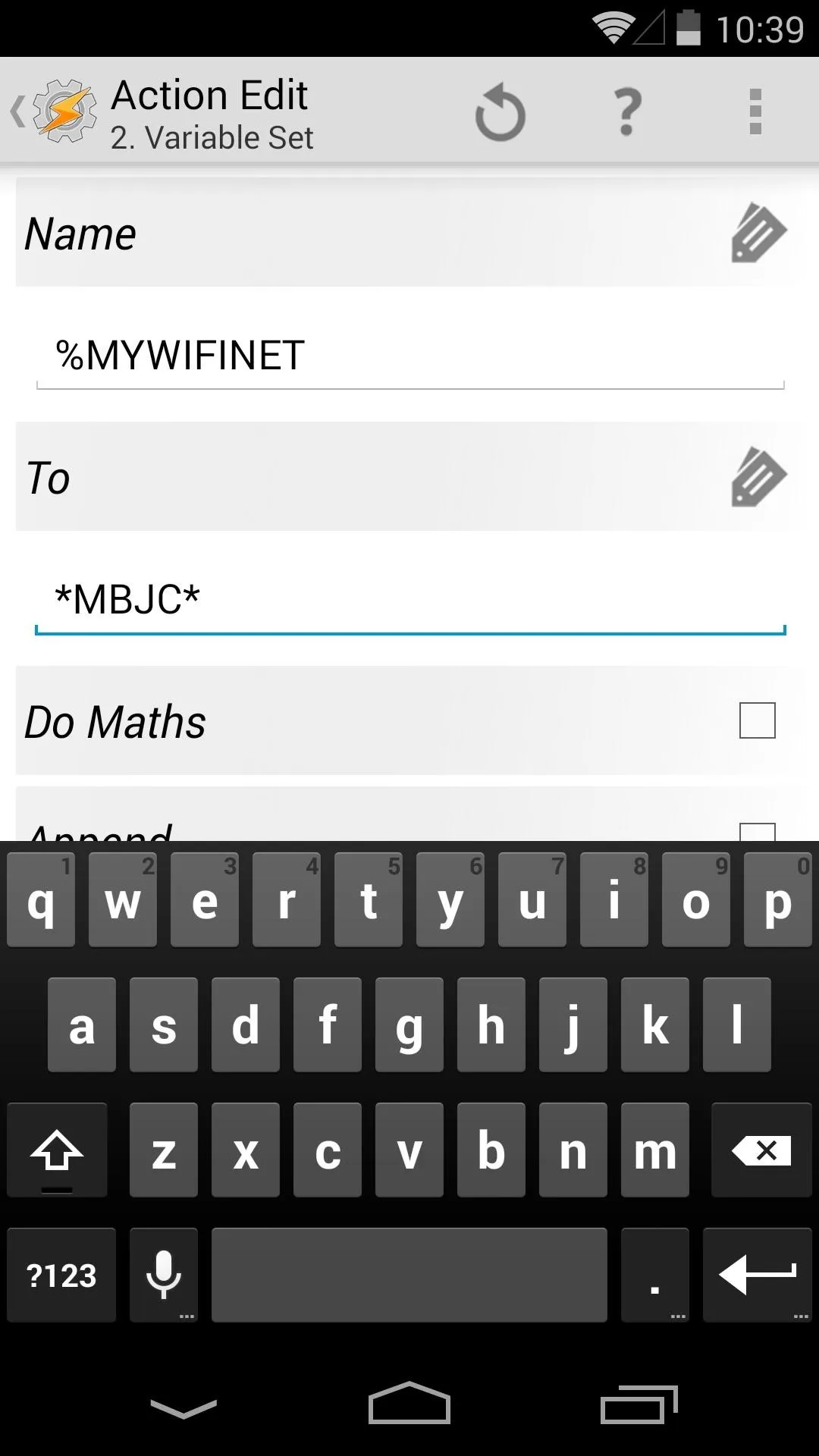The width and height of the screenshot is (819, 1456).
Task: Start voice input with the microphone key
Action: tap(164, 1276)
